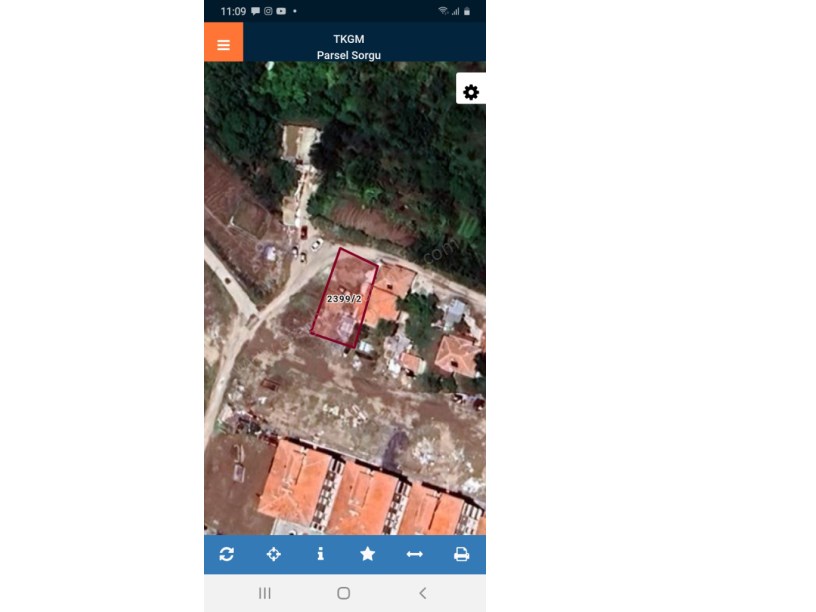Open the orange hamburger menu
Image resolution: width=816 pixels, height=612 pixels.
(223, 45)
